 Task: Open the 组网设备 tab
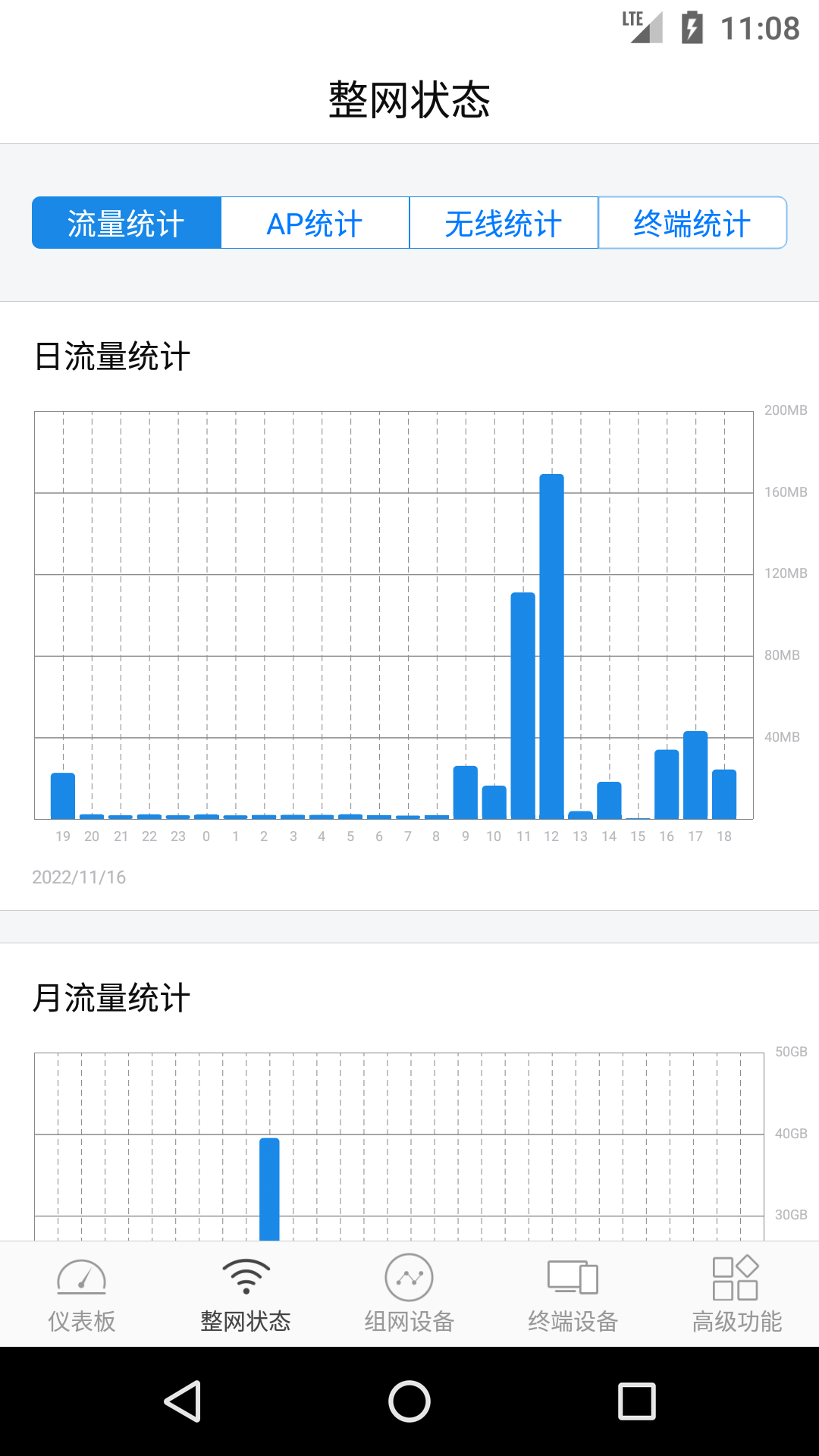[409, 1295]
